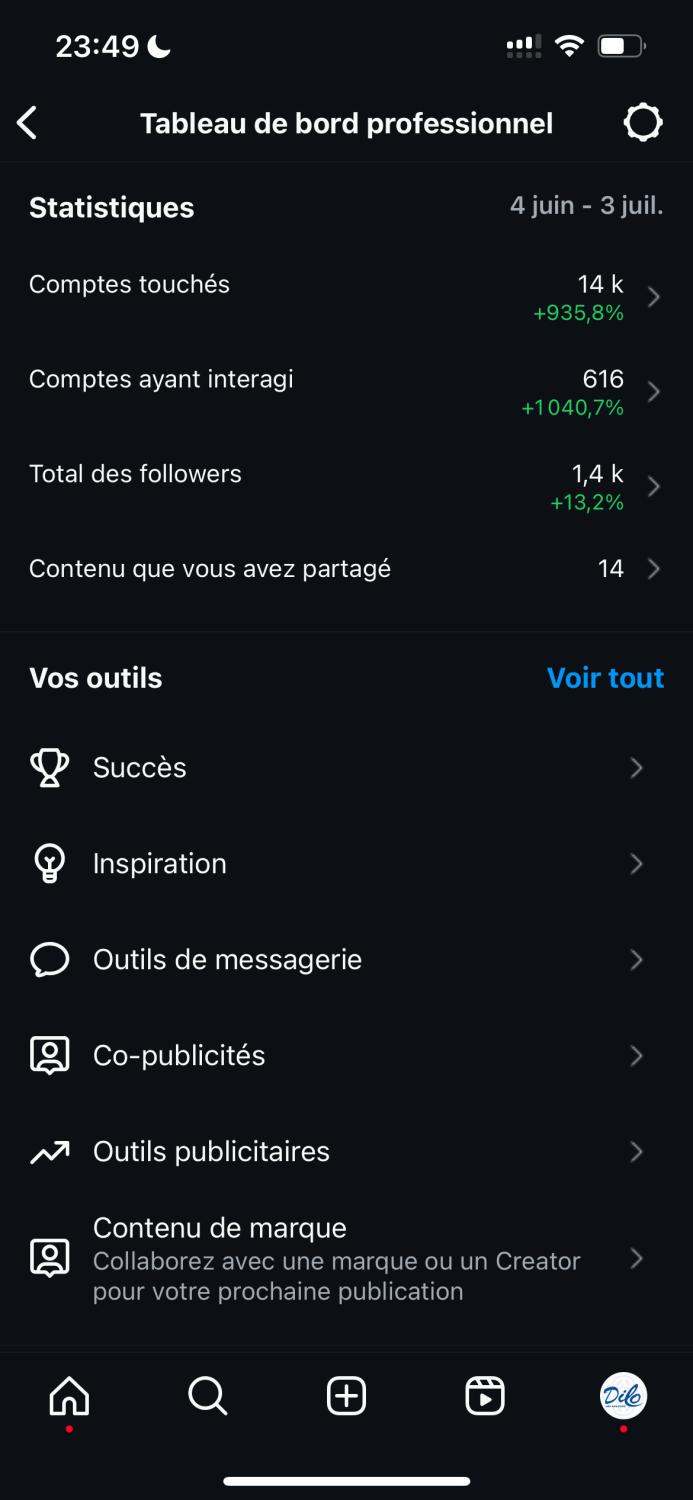
Task: Open Co-publicités
Action: [345, 1055]
